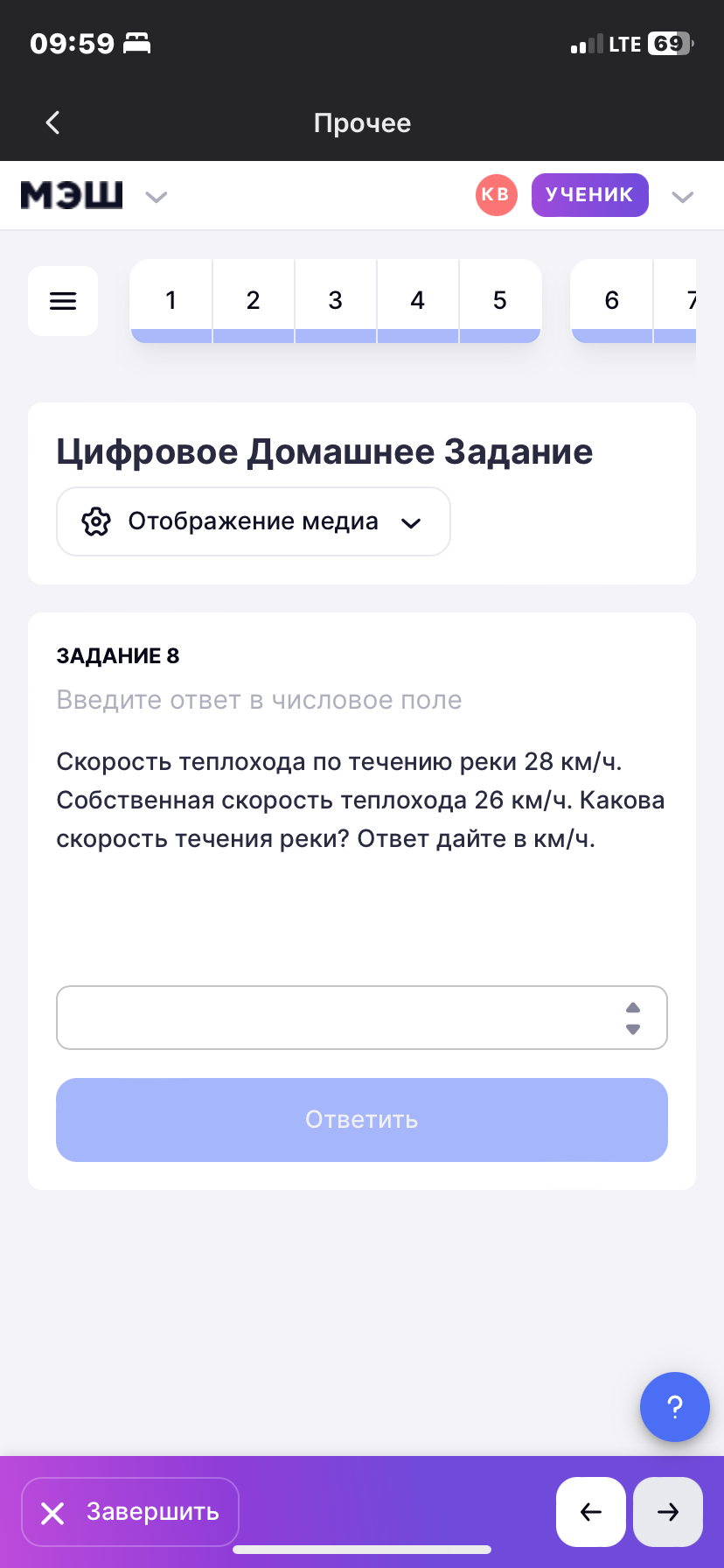
Task: Tap the УЧЕНИК role badge
Action: 589,194
